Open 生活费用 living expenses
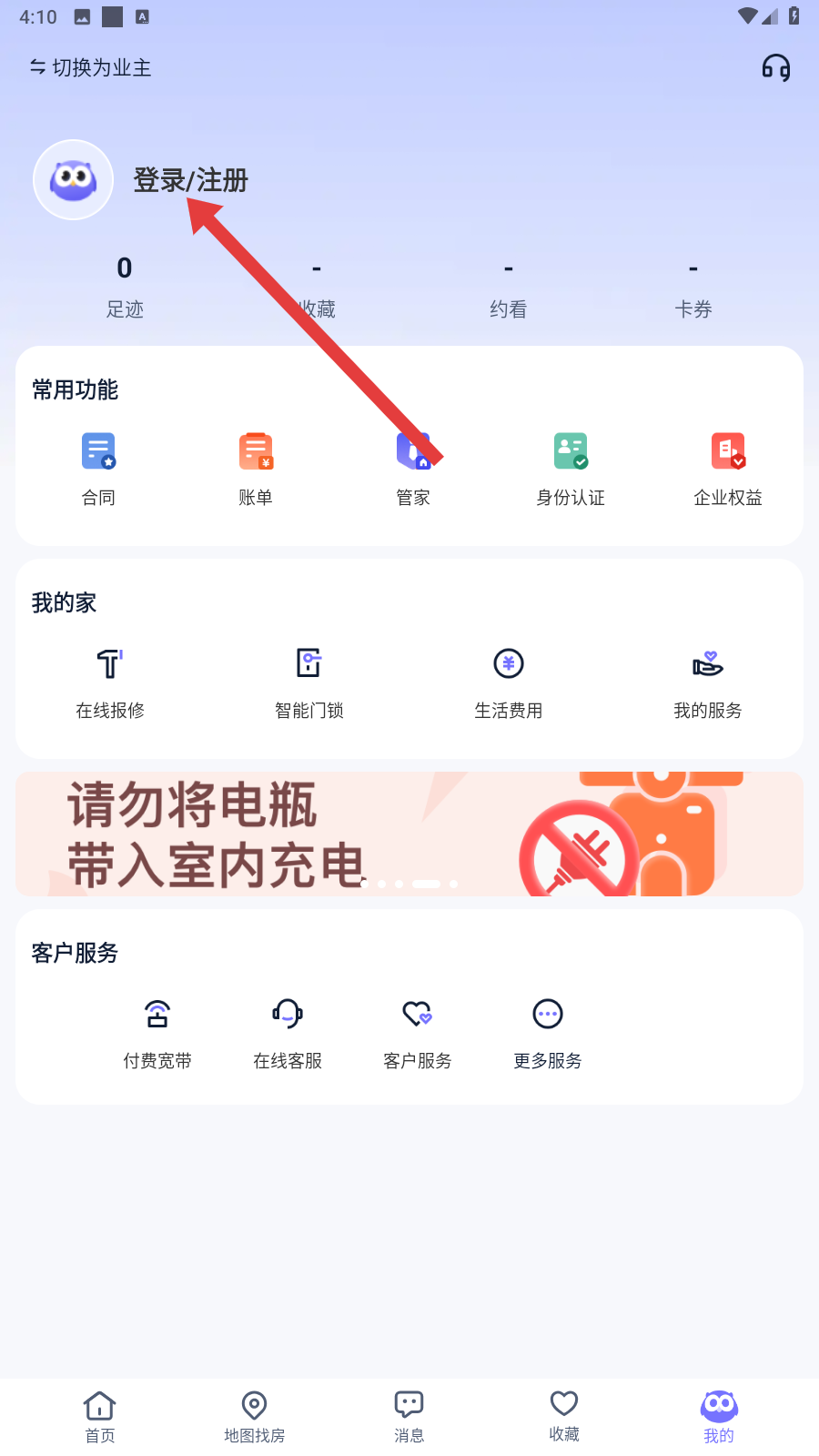 pyautogui.click(x=509, y=682)
